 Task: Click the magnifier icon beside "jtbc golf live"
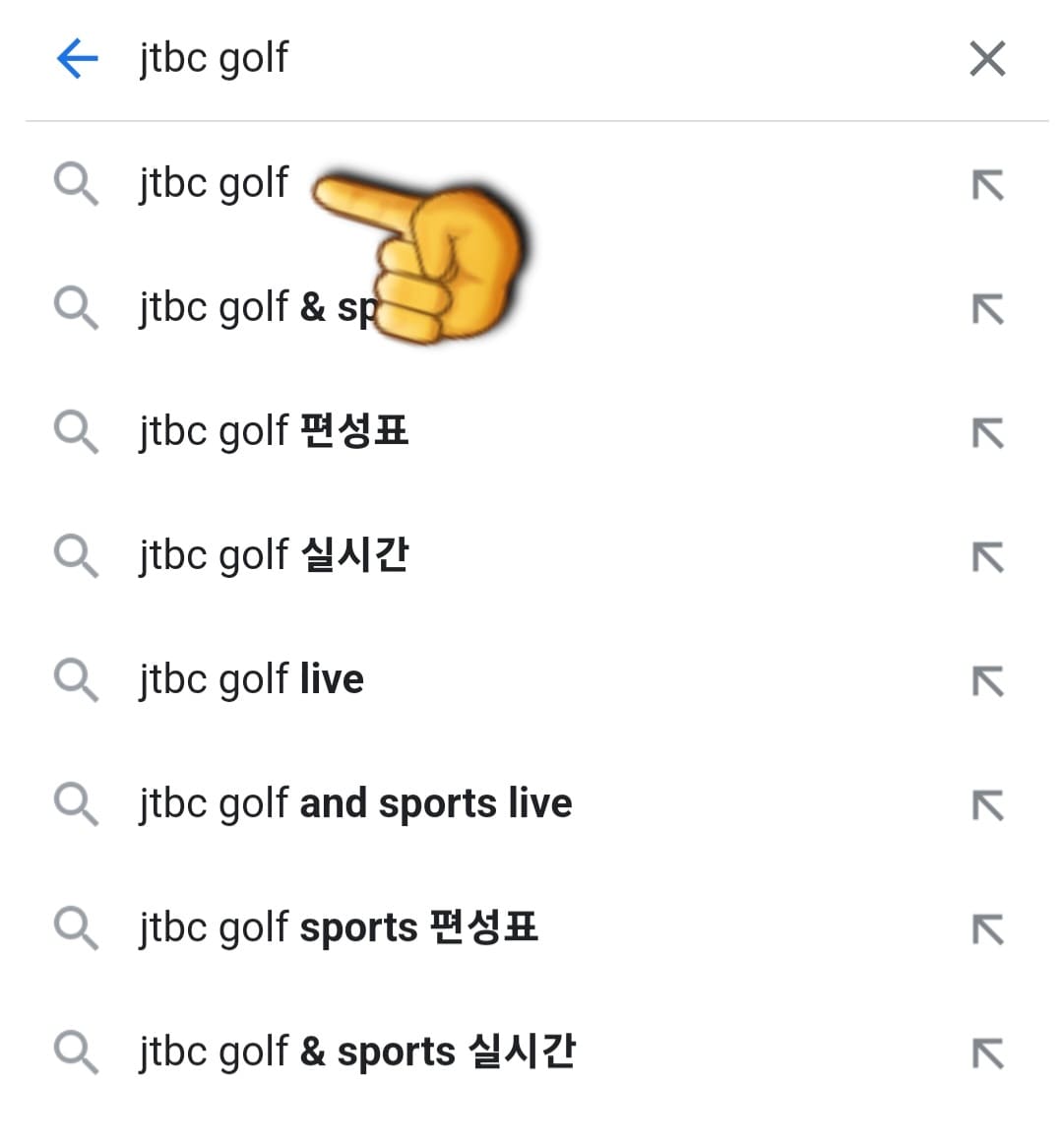(77, 679)
